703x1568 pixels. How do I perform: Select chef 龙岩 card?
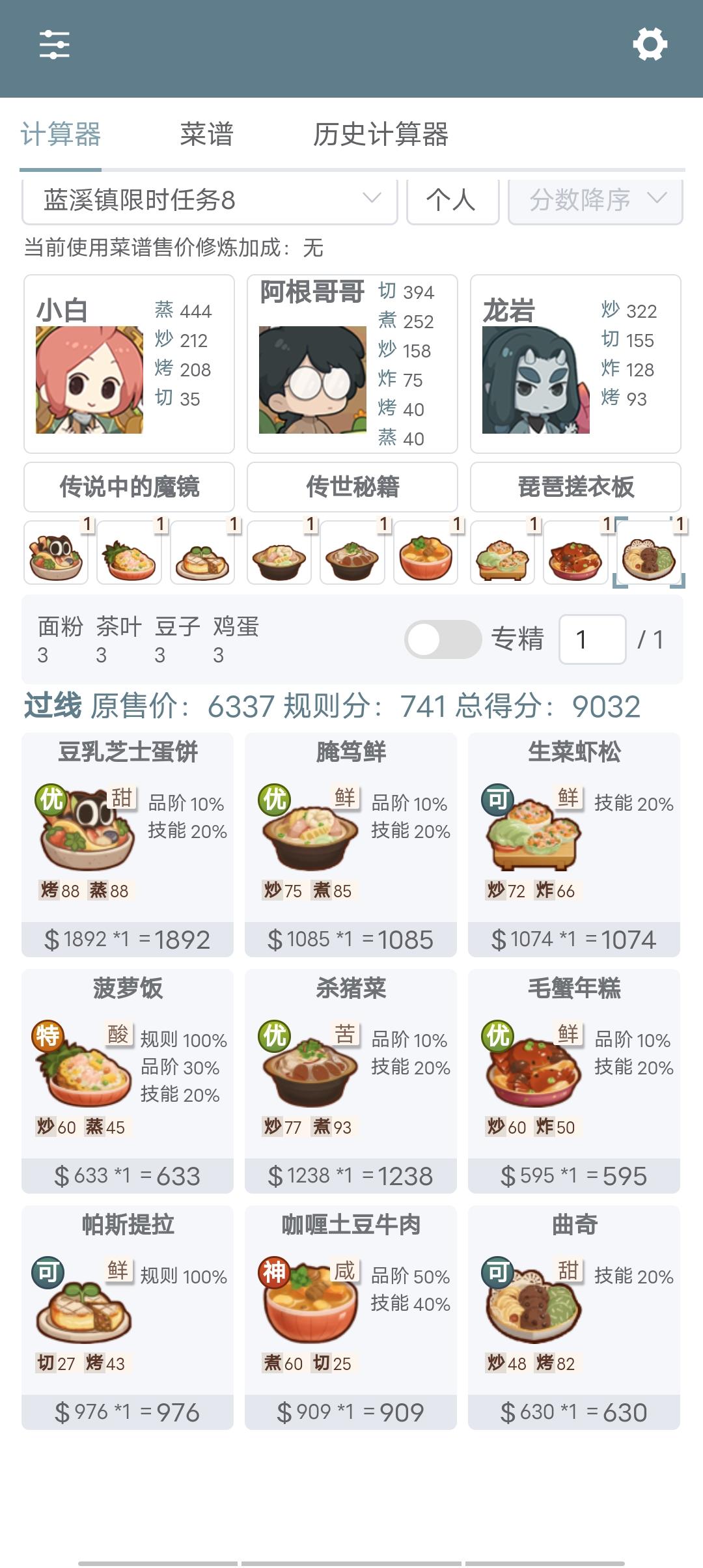[575, 364]
